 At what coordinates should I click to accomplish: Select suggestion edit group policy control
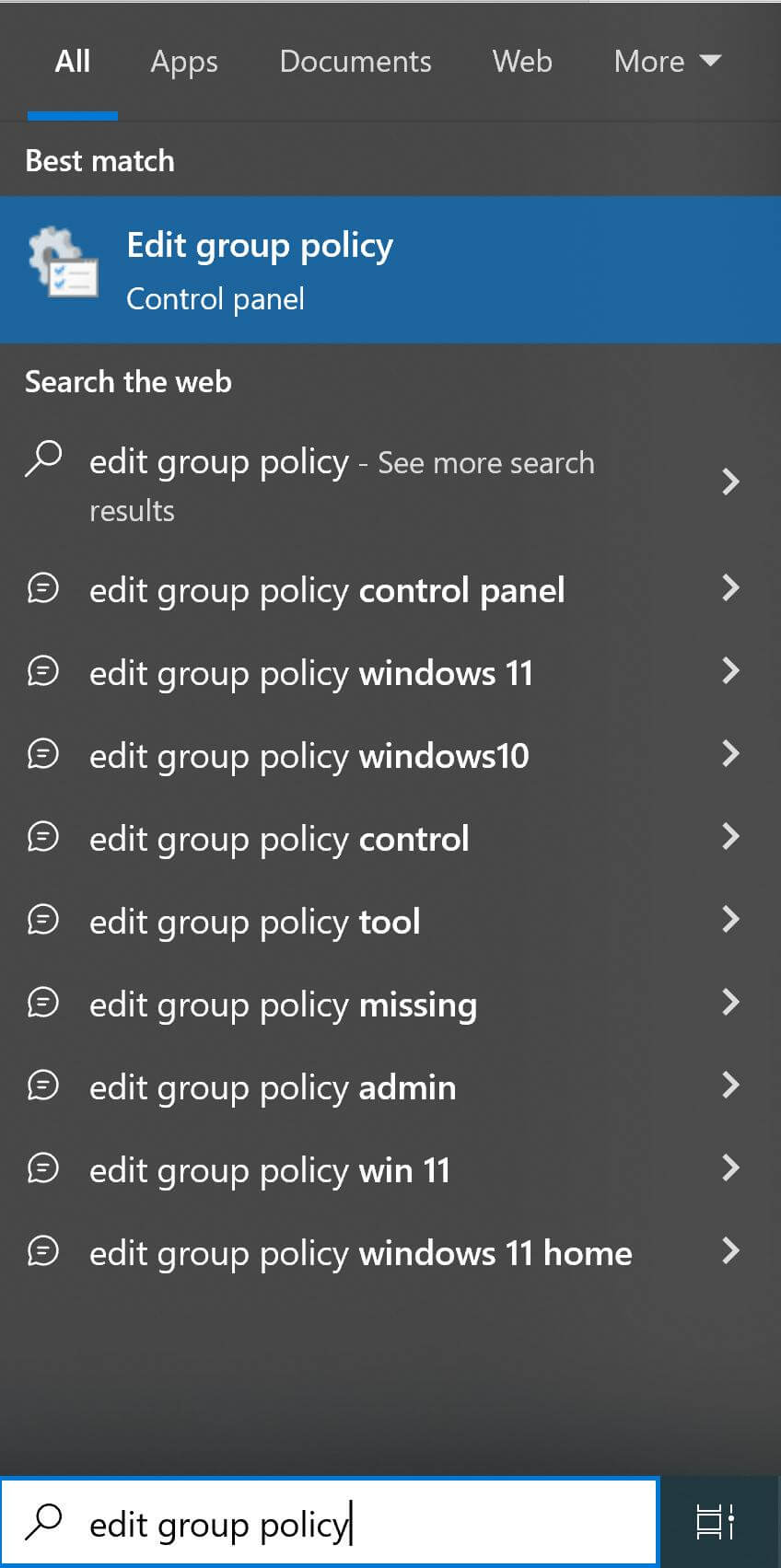pyautogui.click(x=278, y=837)
